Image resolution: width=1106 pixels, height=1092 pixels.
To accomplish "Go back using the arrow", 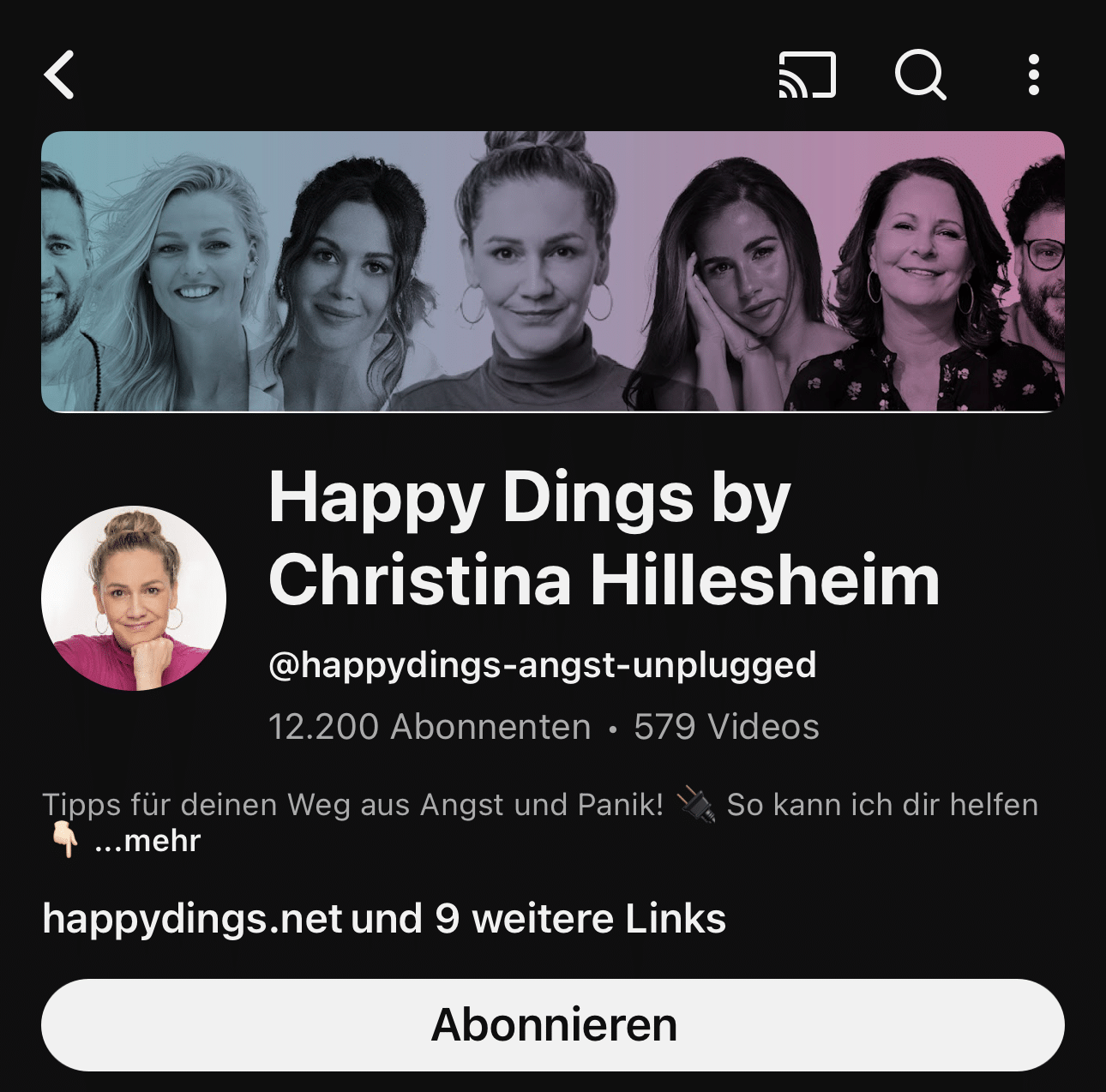I will [59, 75].
